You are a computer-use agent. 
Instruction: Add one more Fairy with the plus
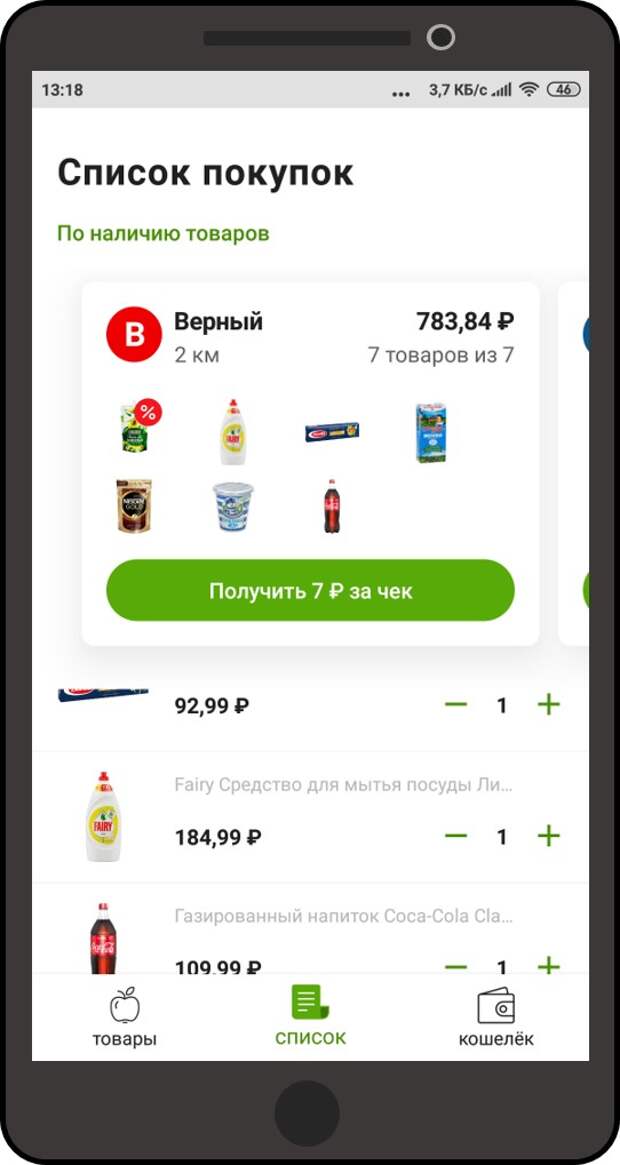pos(549,837)
